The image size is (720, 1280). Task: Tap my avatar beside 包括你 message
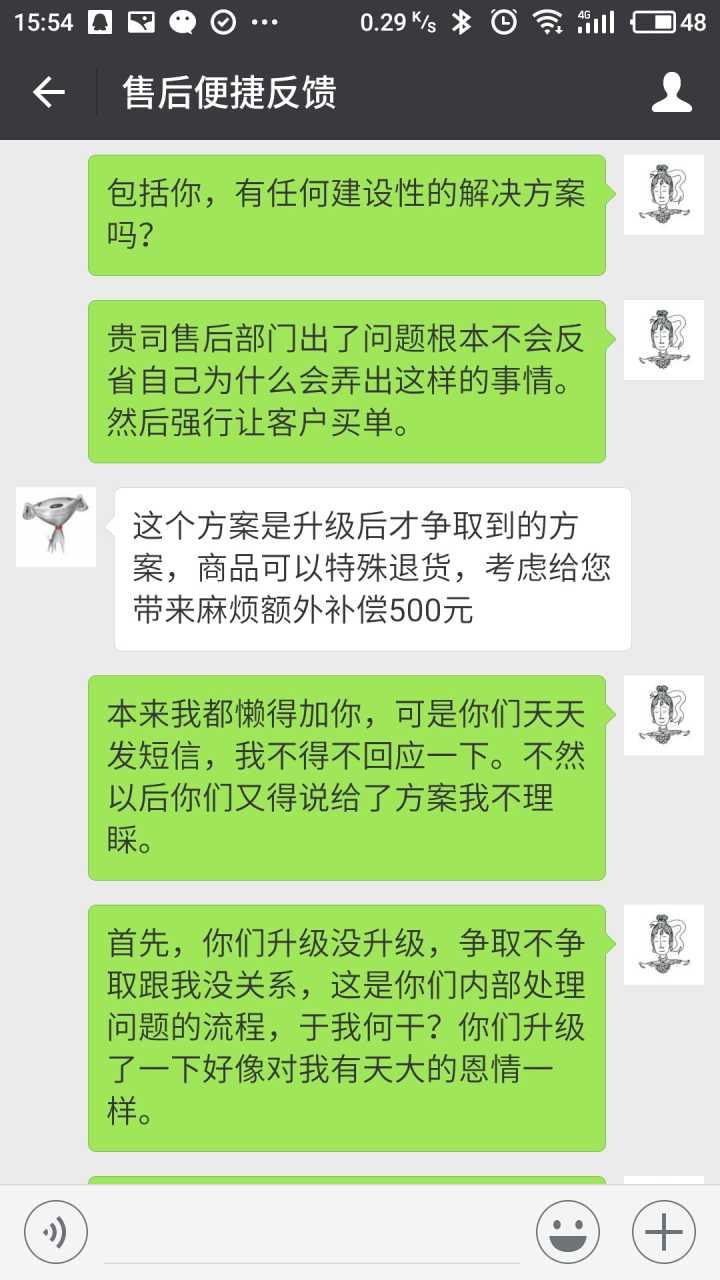(664, 195)
